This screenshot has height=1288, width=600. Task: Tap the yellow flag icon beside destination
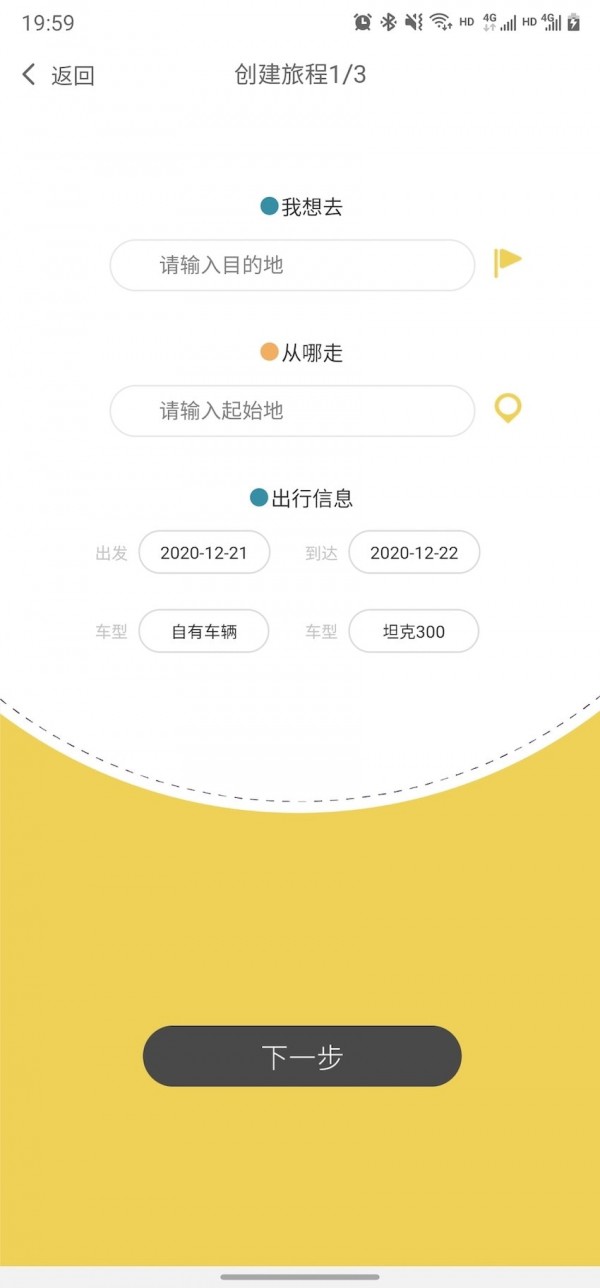(x=507, y=262)
